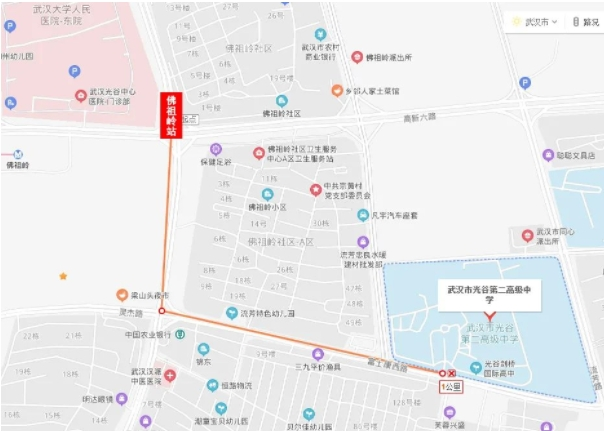Select the 武汉市光谷第二高级中学 map marker
Image resolution: width=604 pixels, height=431 pixels.
[490, 314]
